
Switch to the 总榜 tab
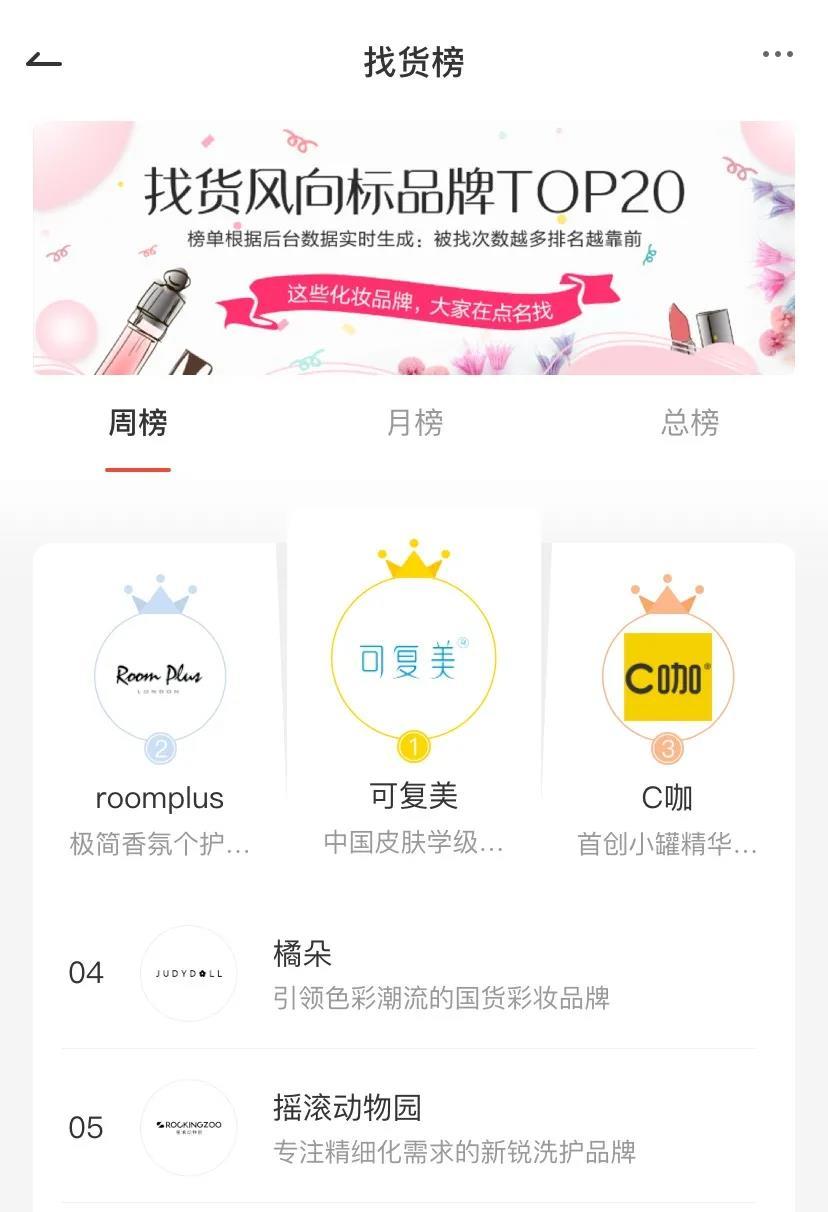pos(690,424)
